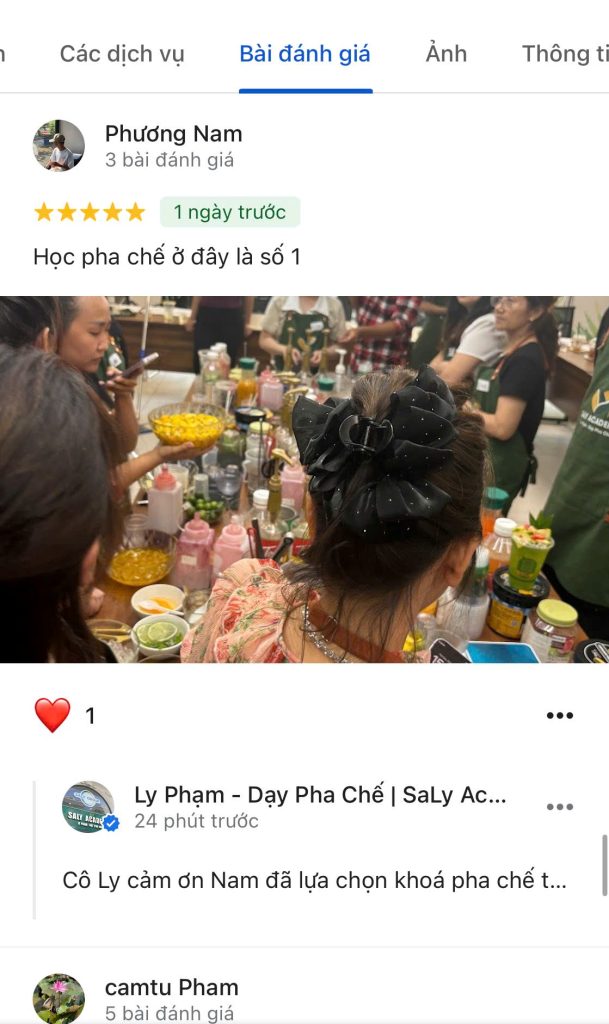Switch to the Các dịch vụ tab
Image resolution: width=609 pixels, height=1024 pixels.
121,54
